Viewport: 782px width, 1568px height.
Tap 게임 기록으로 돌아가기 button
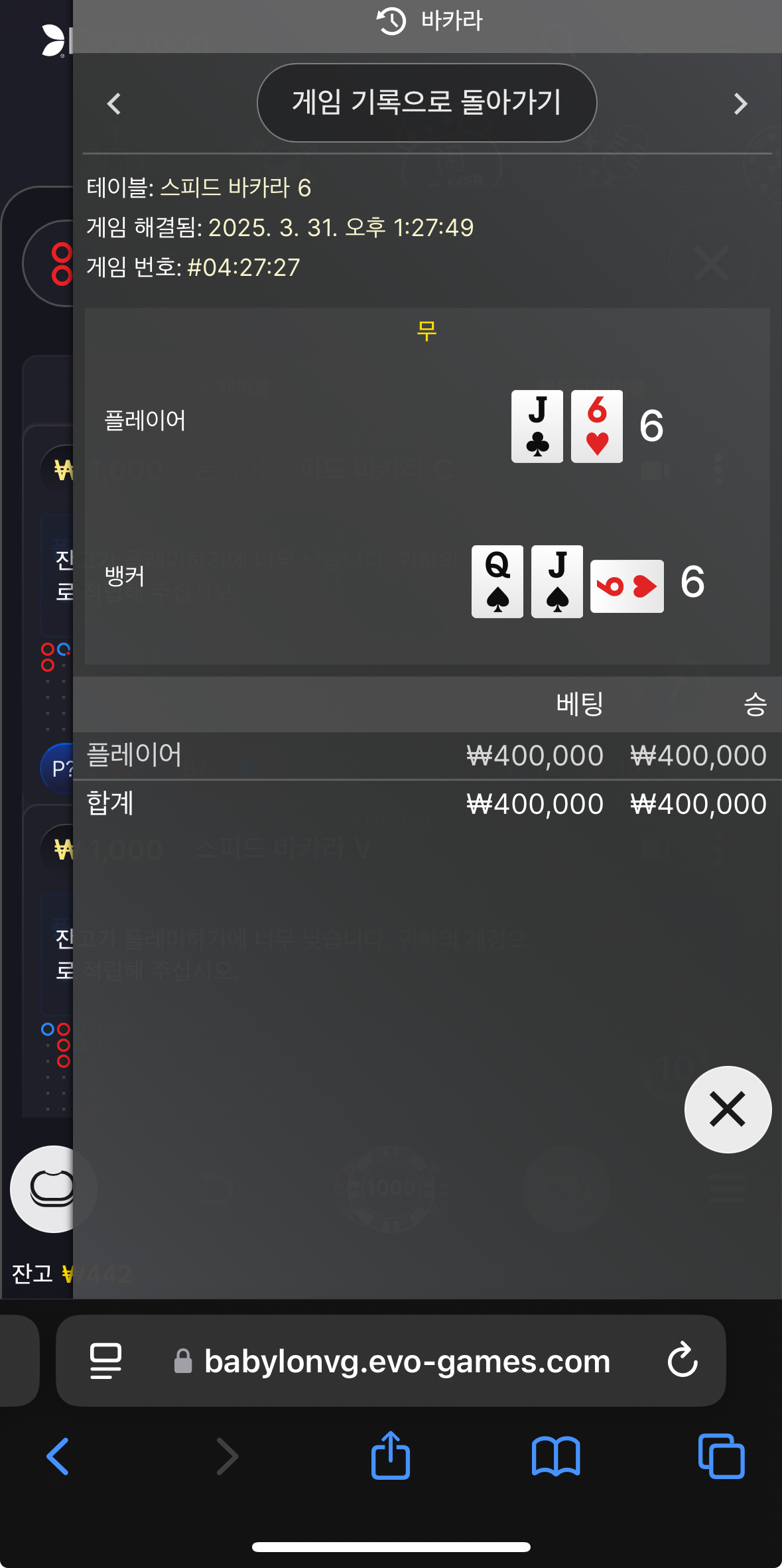[426, 103]
